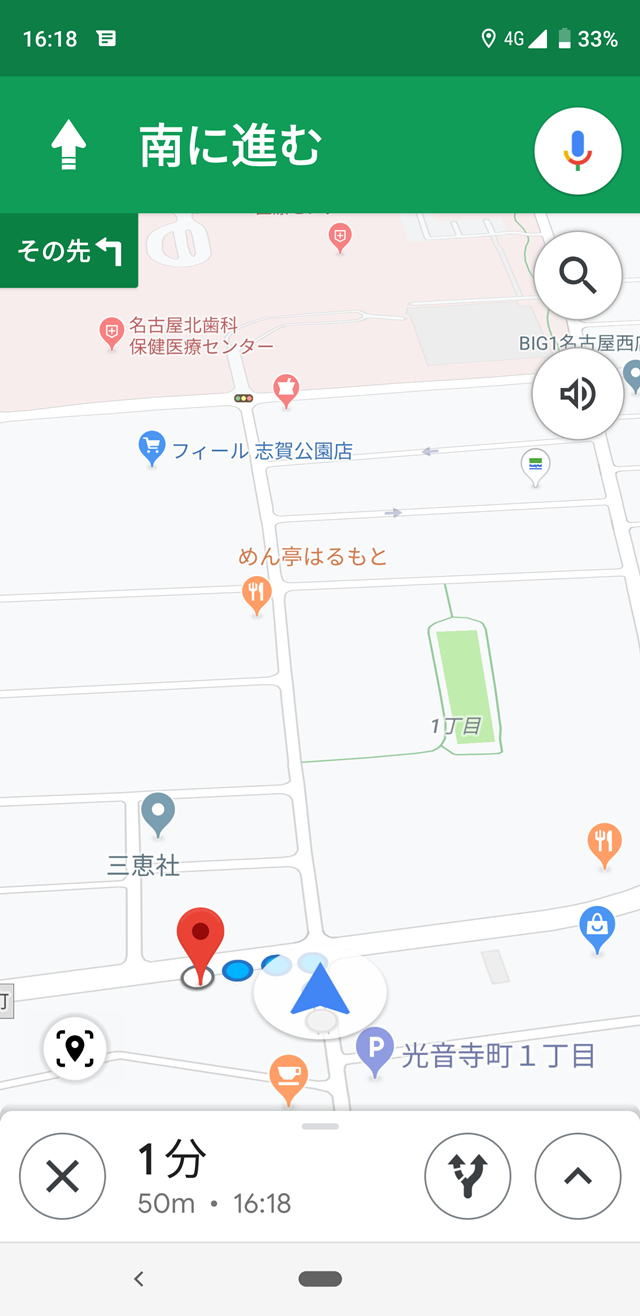Screen dimensions: 640x1316
Task: Go back with system back button
Action: pyautogui.click(x=139, y=1278)
